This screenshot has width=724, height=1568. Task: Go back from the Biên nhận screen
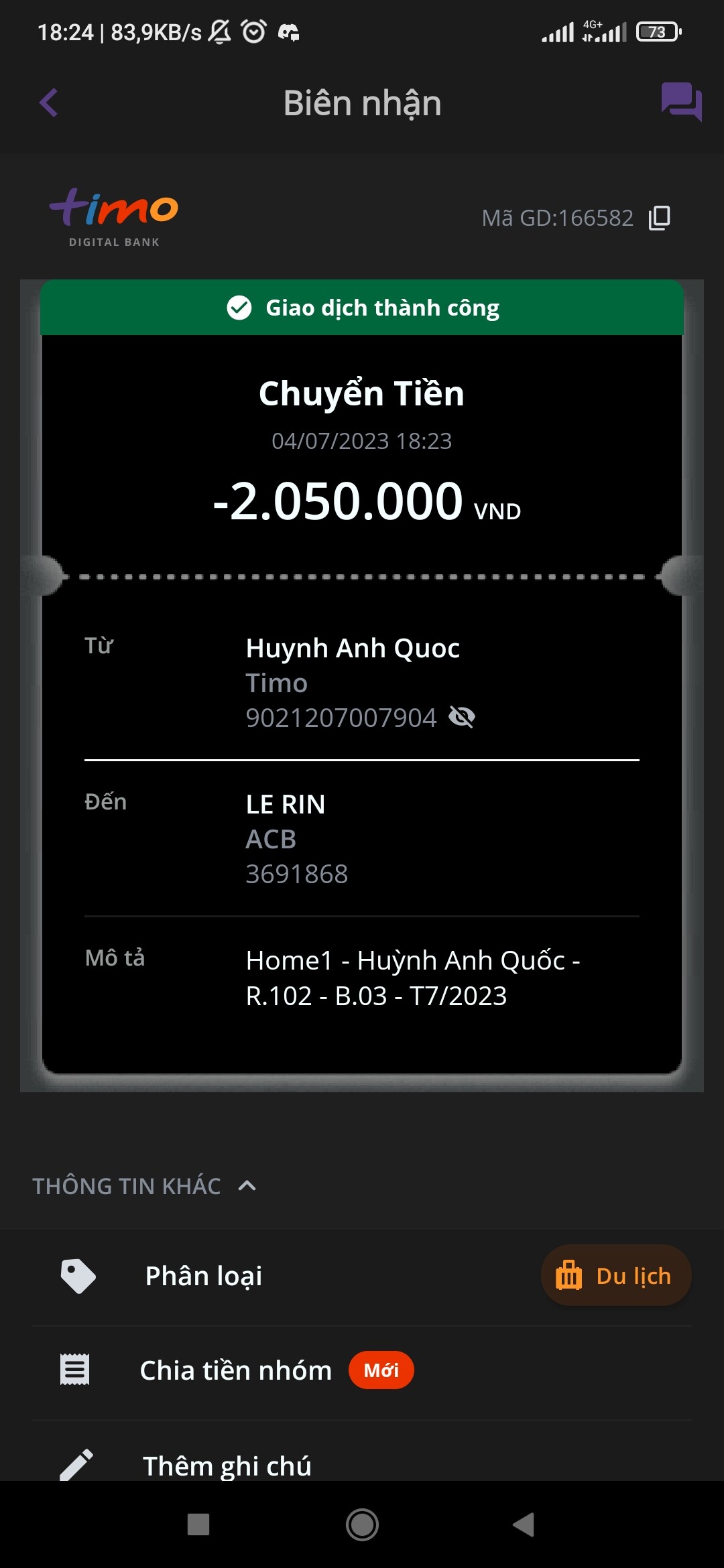point(49,103)
